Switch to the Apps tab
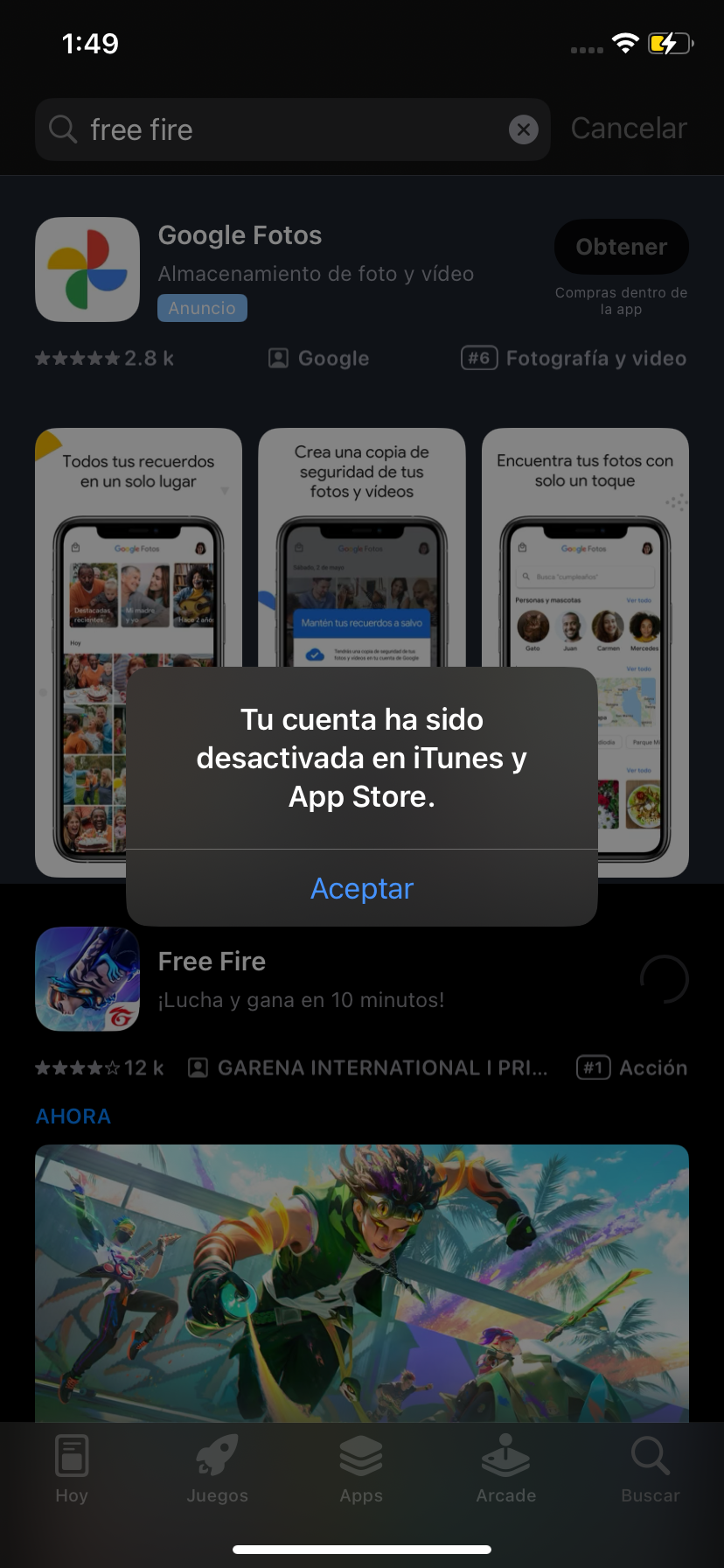Viewport: 724px width, 1568px height. 361,1470
